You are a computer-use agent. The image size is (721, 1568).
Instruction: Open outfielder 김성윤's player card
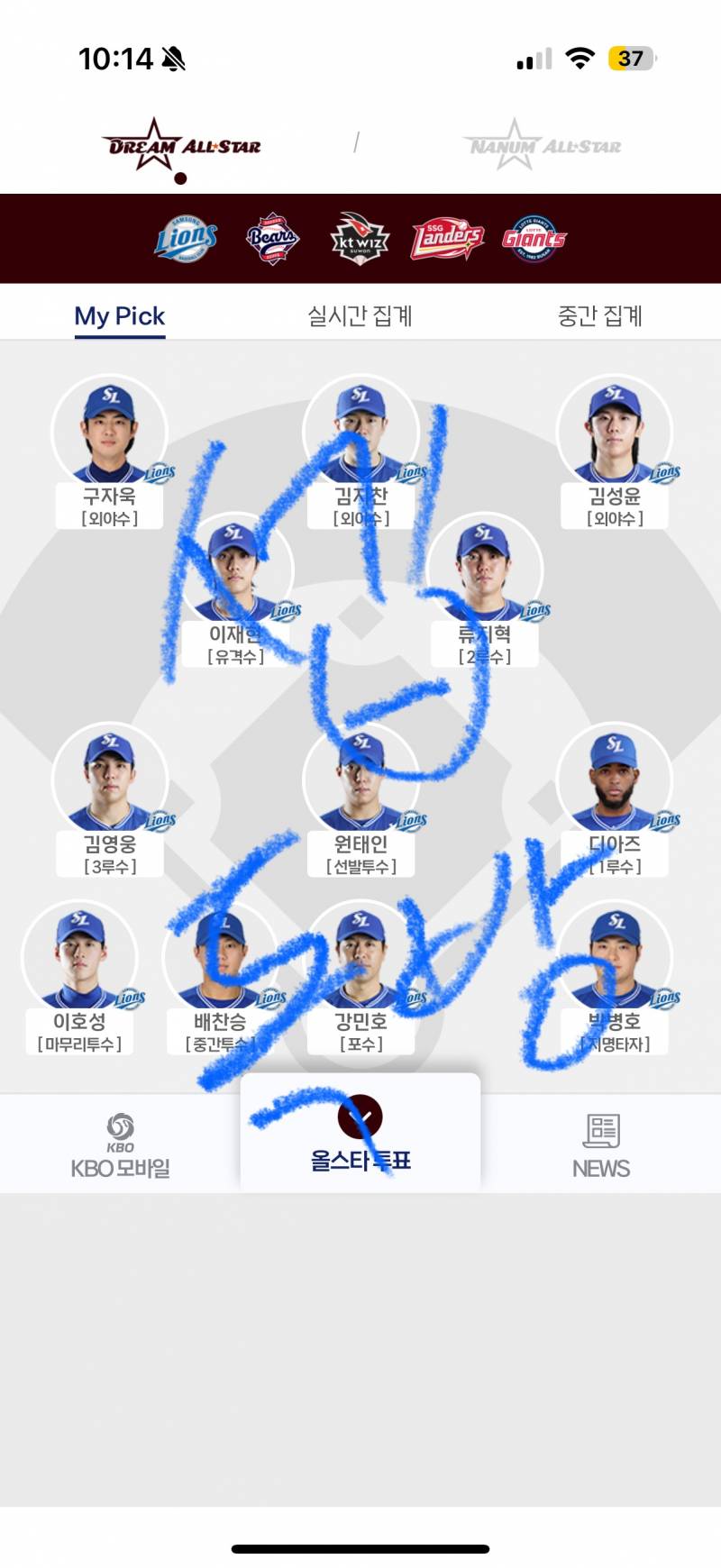(615, 452)
